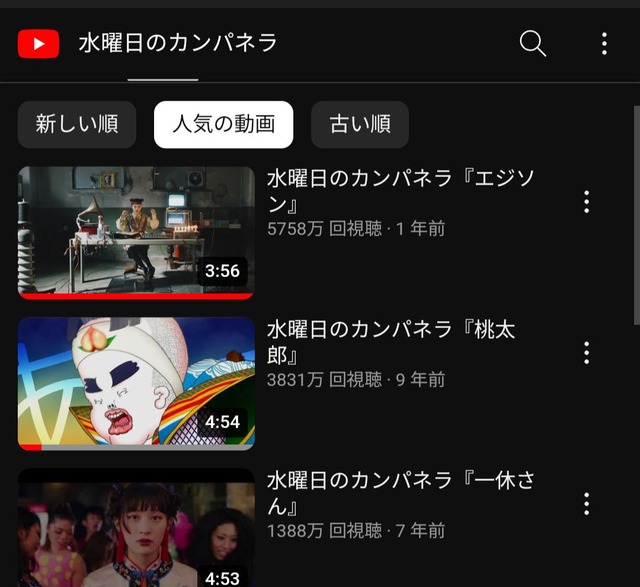Play the 『一休さん』 video

coord(136,528)
